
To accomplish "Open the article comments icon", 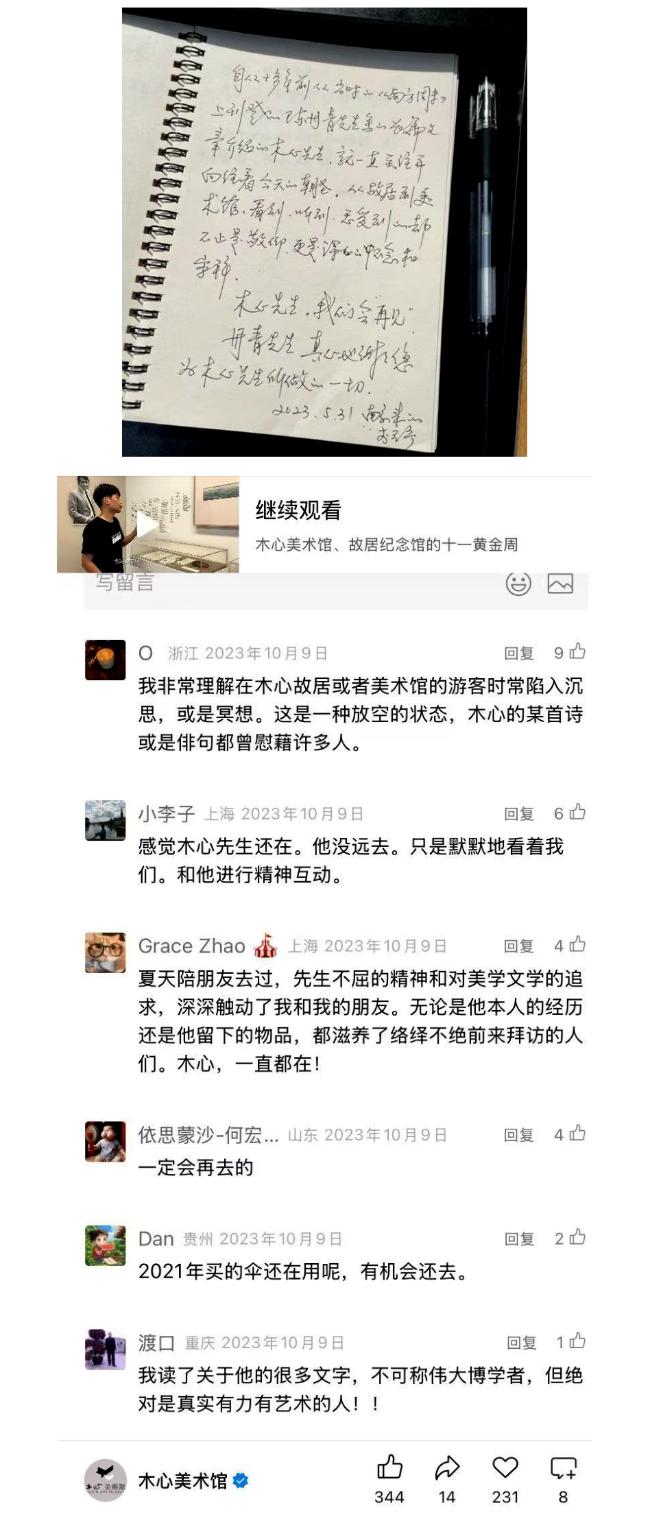I will 563,1468.
